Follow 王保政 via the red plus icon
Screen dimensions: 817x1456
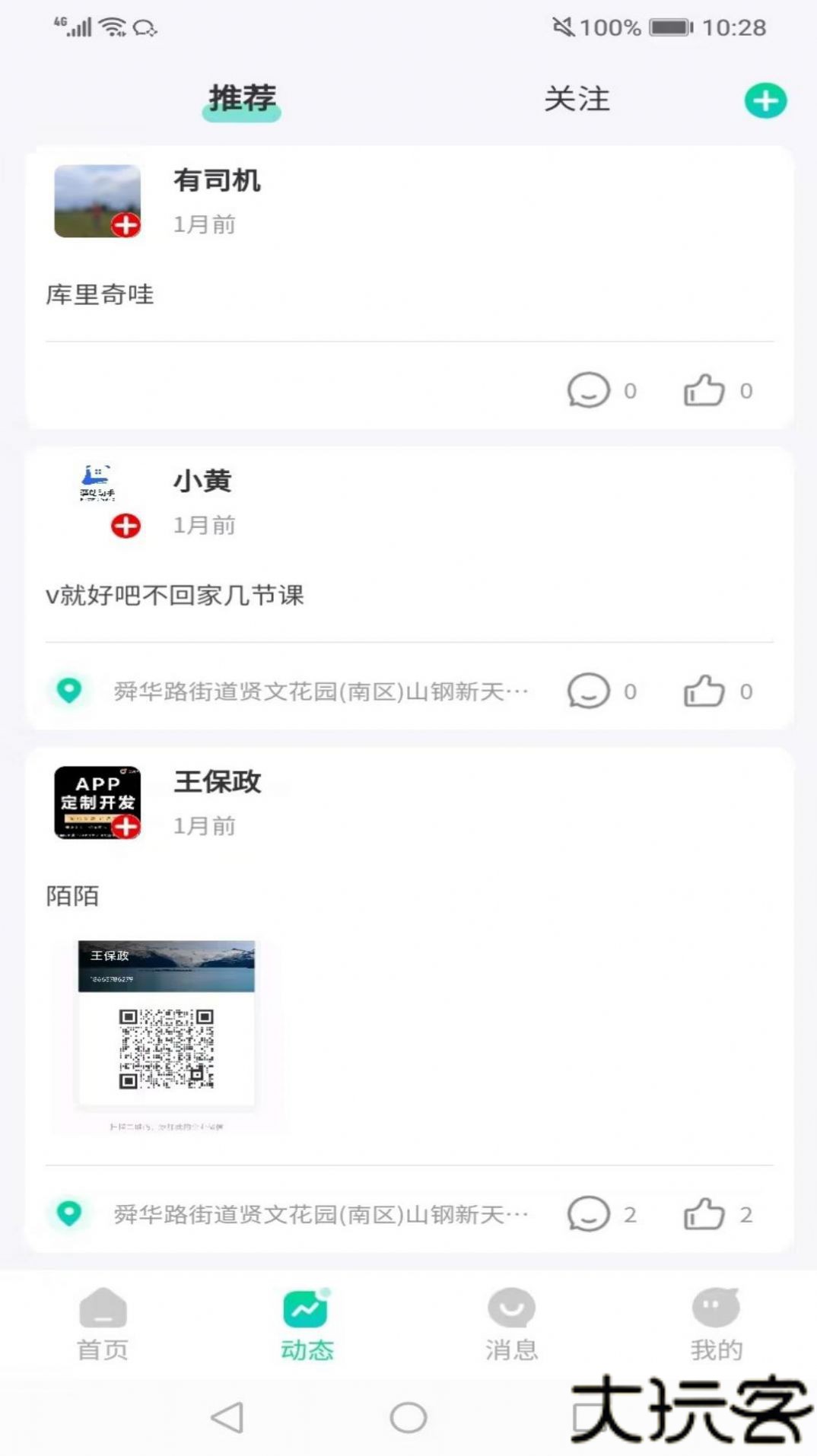pyautogui.click(x=127, y=825)
